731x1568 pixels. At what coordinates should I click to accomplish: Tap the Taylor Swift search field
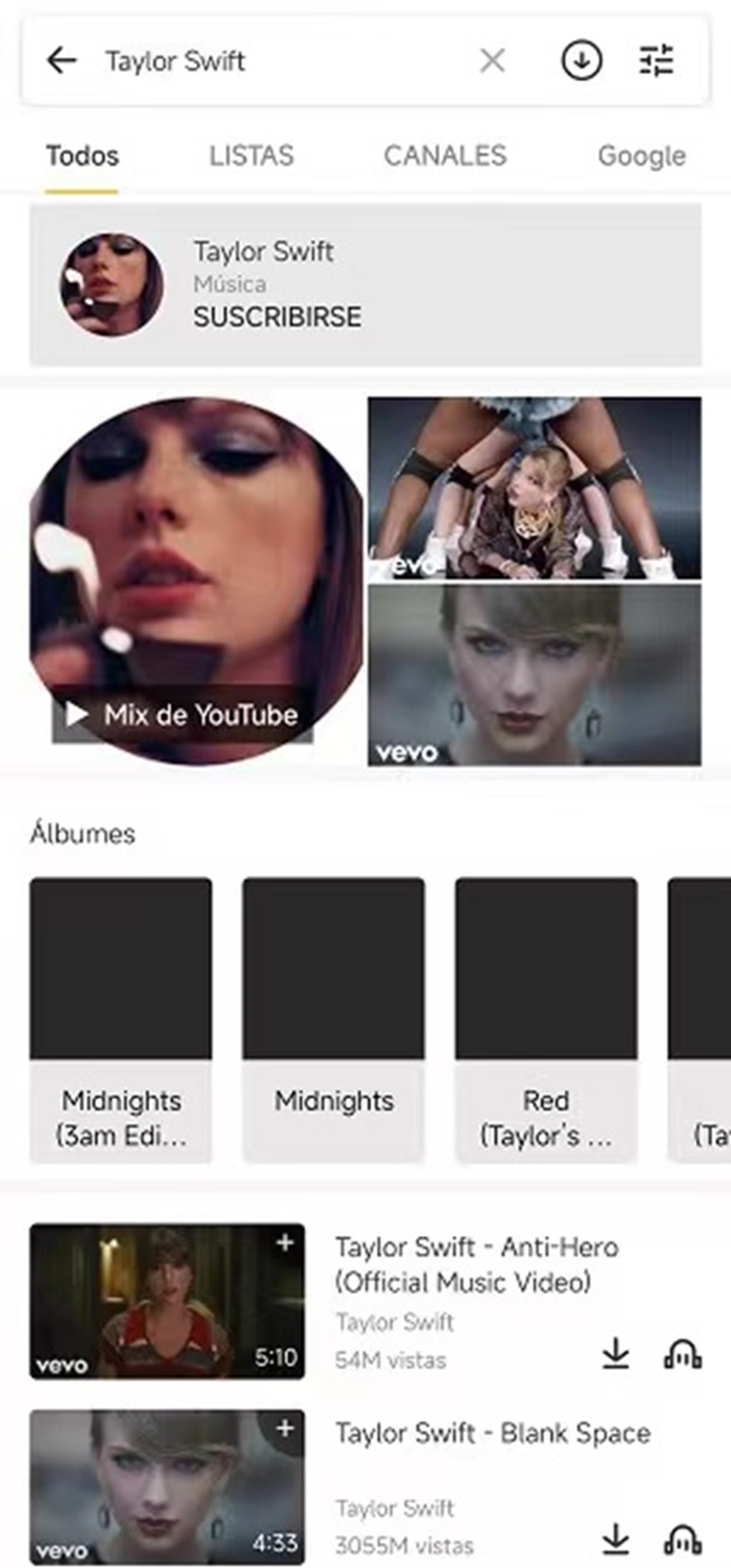280,60
